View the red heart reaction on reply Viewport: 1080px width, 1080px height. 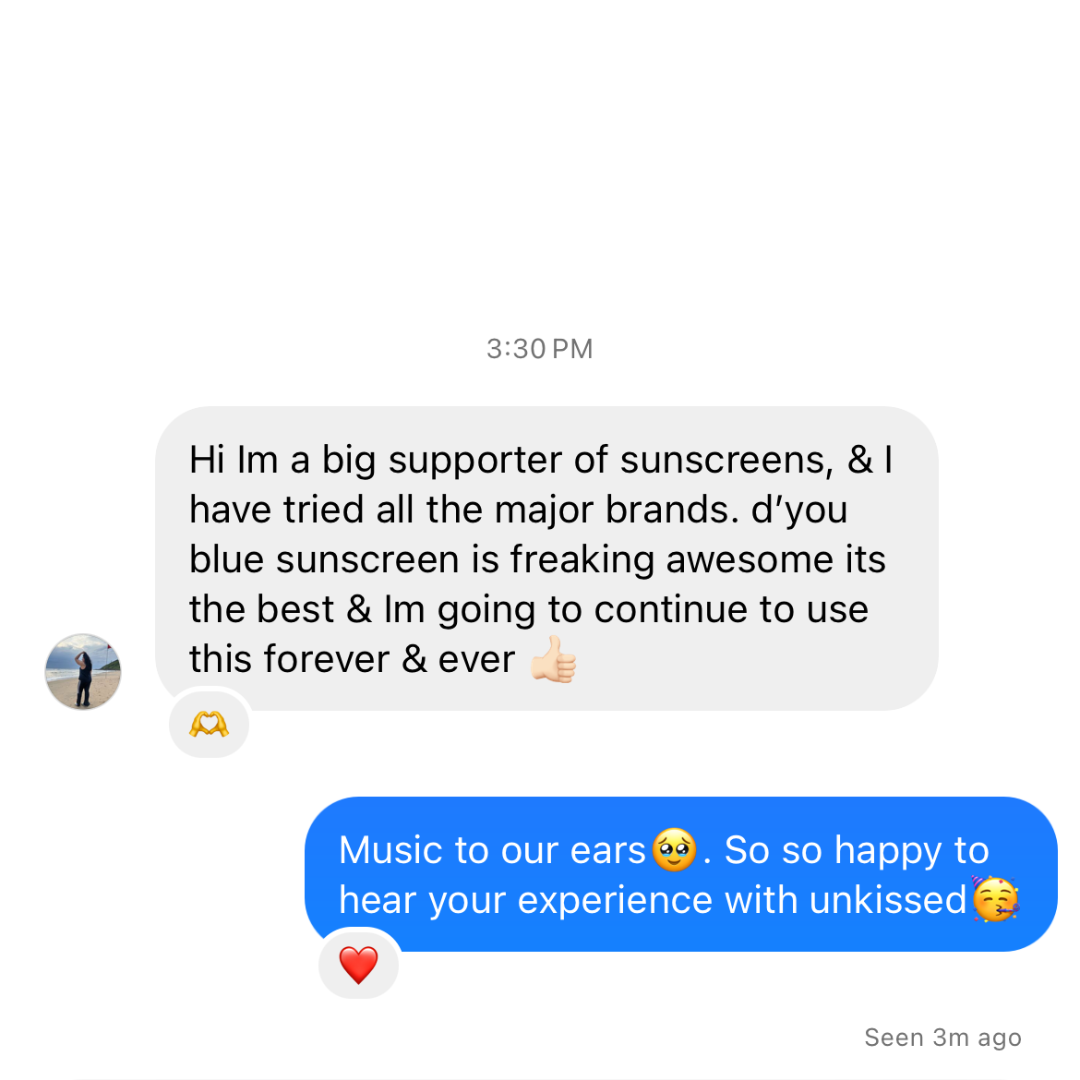coord(358,965)
